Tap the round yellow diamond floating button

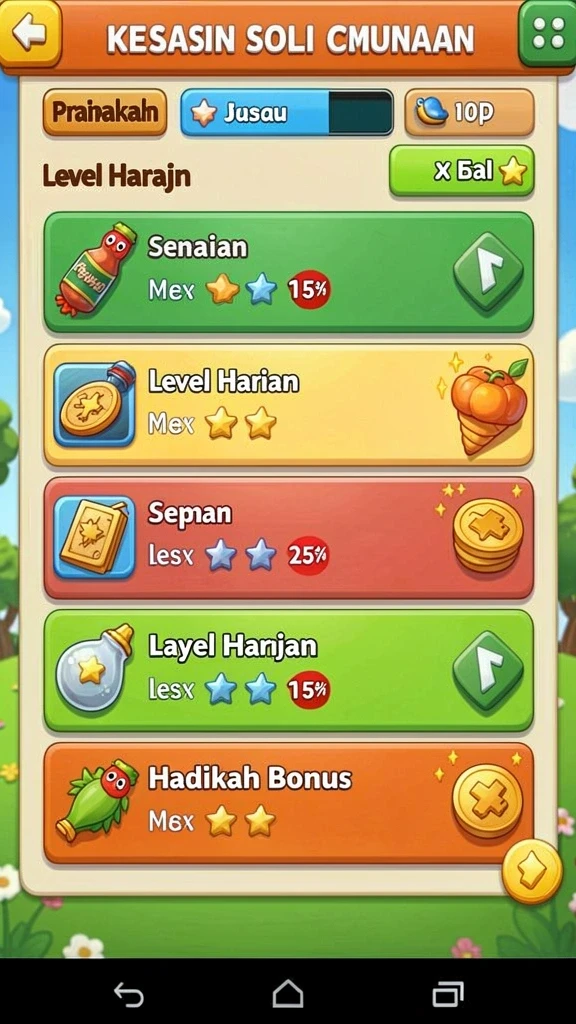click(x=532, y=872)
